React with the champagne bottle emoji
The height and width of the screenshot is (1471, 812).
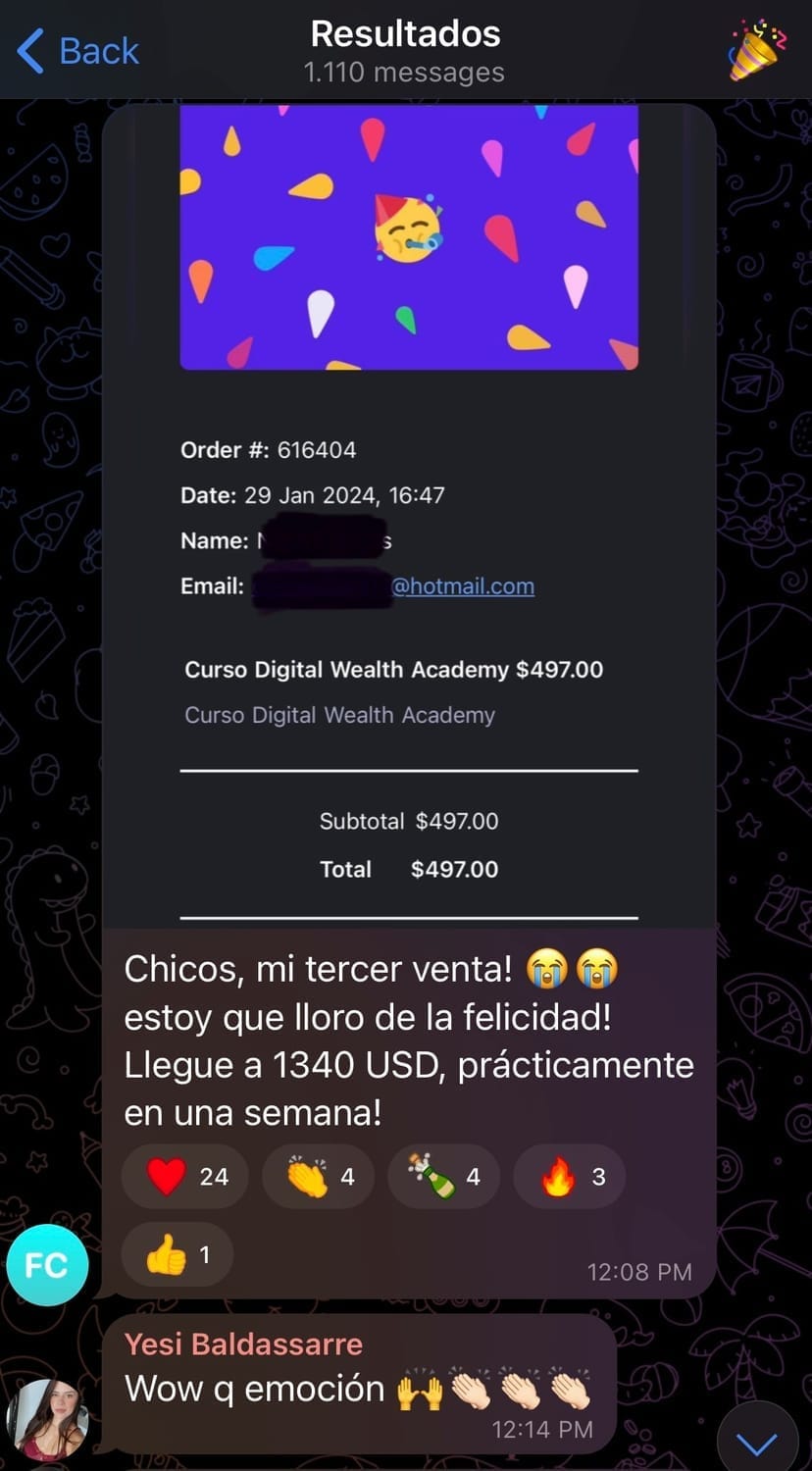tap(443, 1176)
